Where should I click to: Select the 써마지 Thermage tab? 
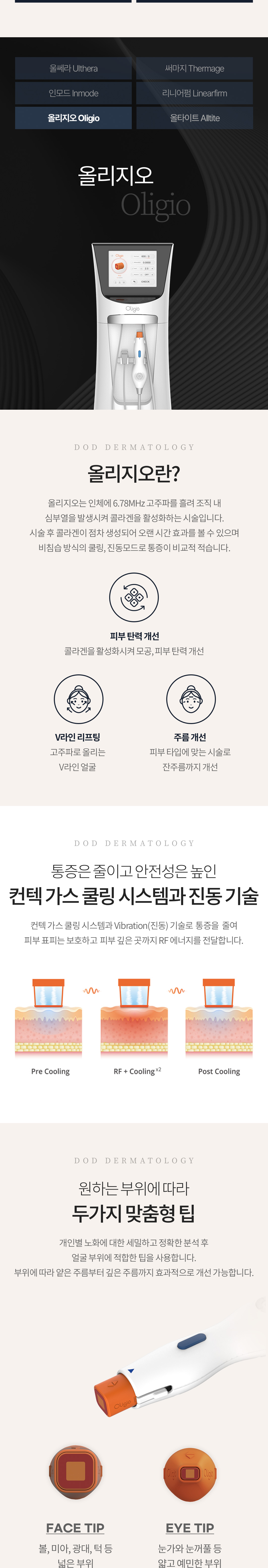point(195,68)
